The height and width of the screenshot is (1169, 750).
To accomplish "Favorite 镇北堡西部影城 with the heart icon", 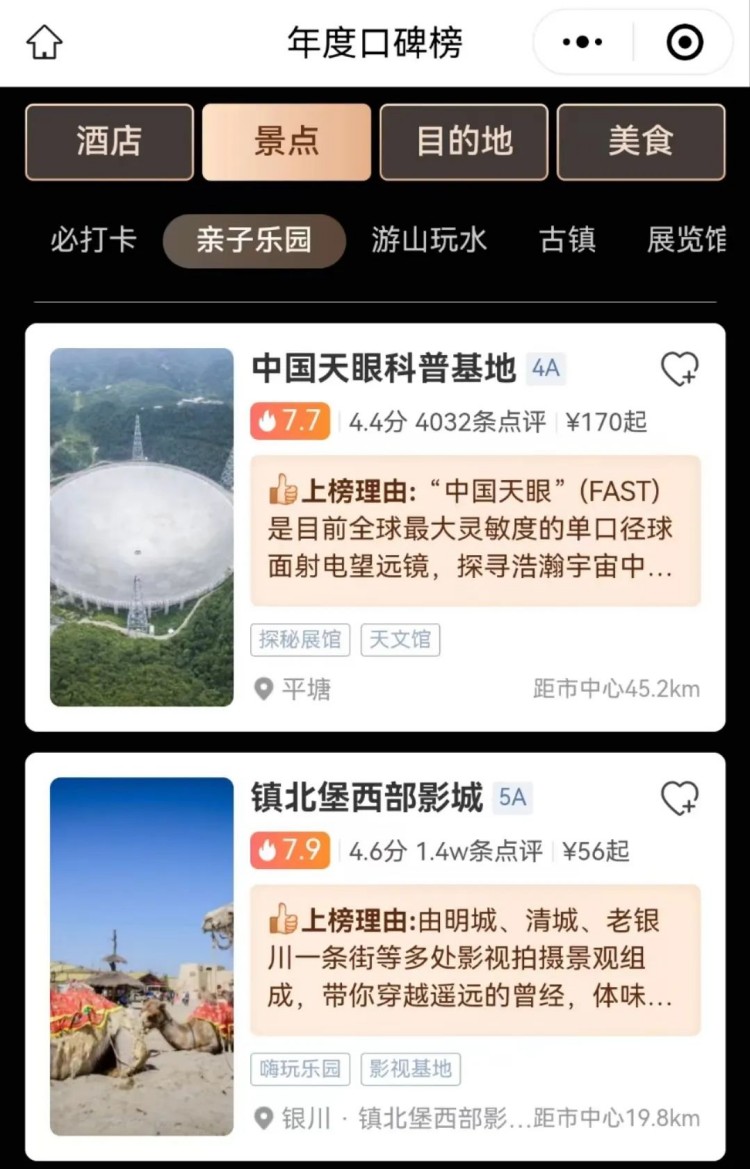I will pyautogui.click(x=680, y=798).
